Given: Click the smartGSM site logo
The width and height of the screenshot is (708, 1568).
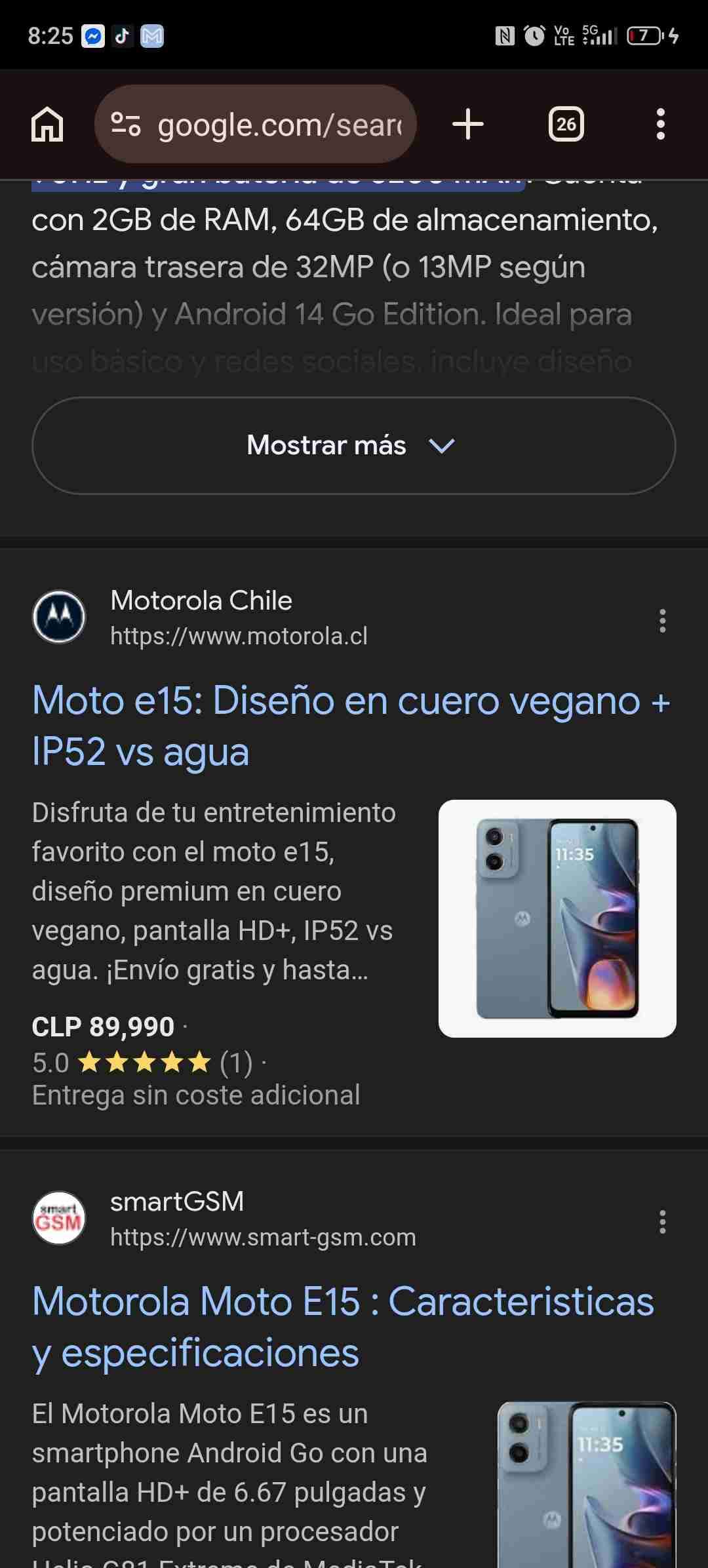Looking at the screenshot, I should 58,1217.
